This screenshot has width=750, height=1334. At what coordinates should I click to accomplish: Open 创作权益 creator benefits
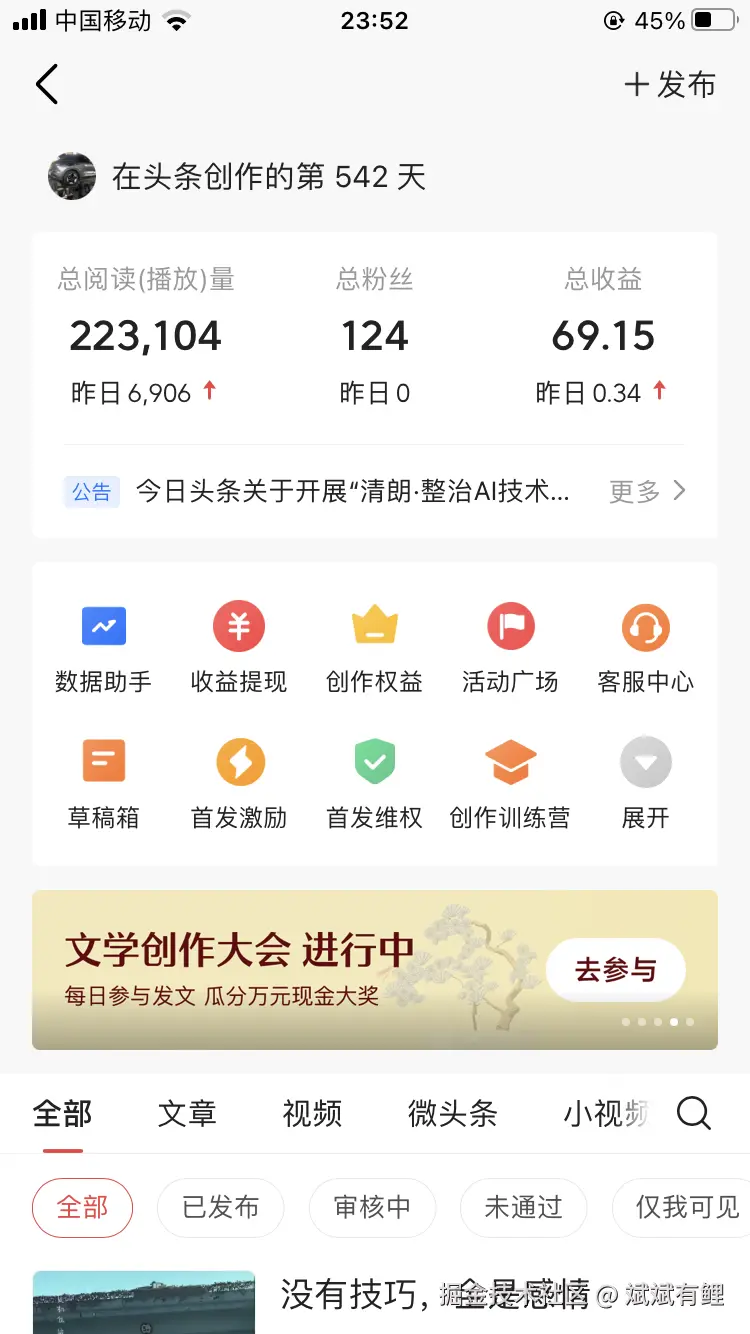point(374,646)
